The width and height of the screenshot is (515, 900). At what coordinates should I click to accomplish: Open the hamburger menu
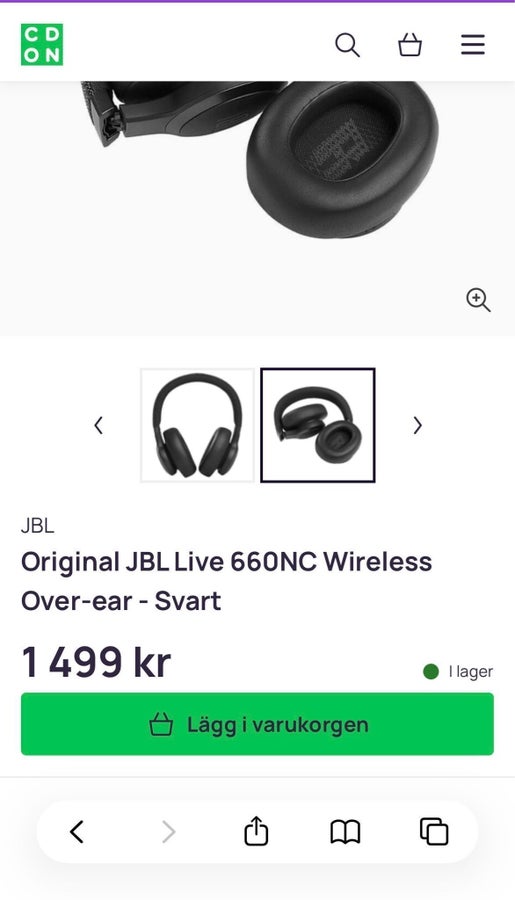pos(473,45)
